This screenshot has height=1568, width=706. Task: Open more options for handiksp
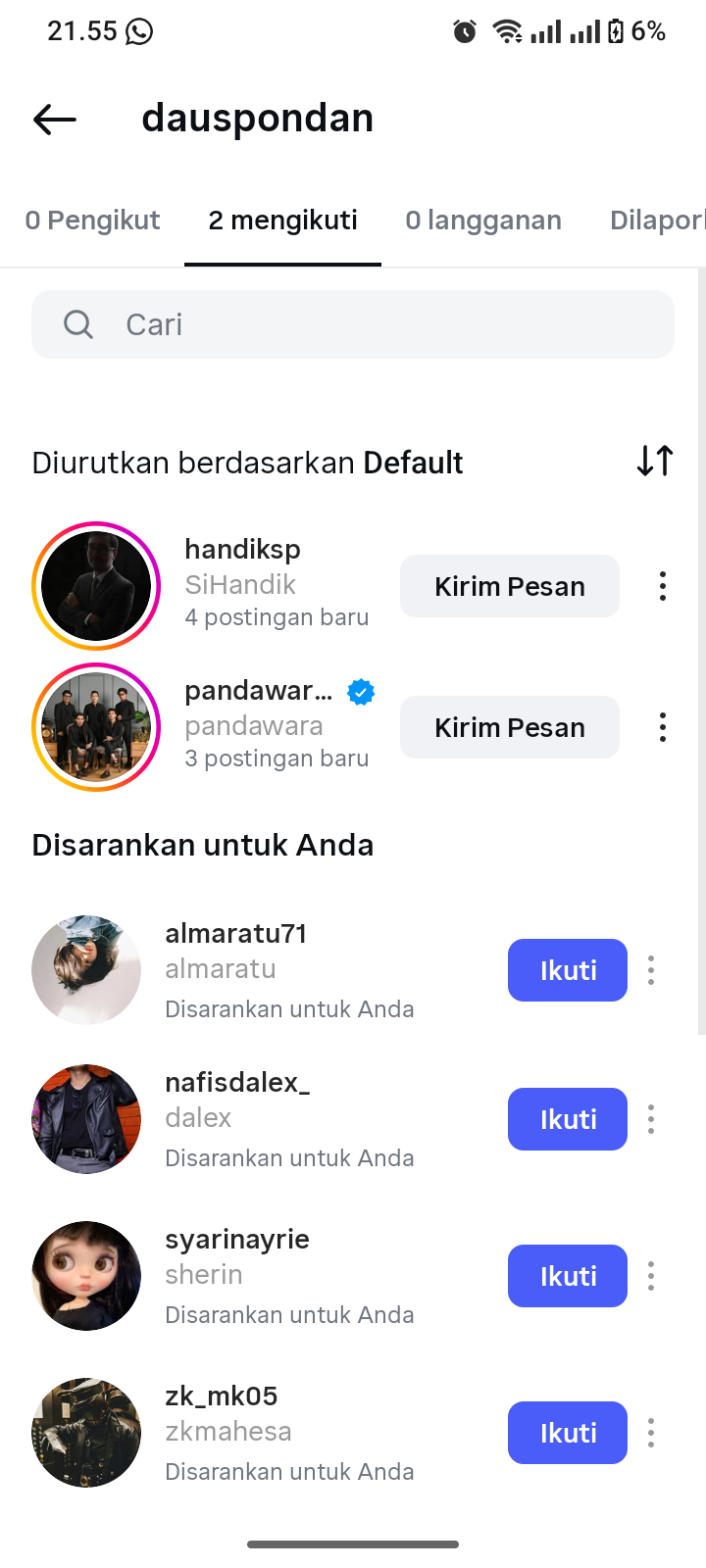point(663,586)
